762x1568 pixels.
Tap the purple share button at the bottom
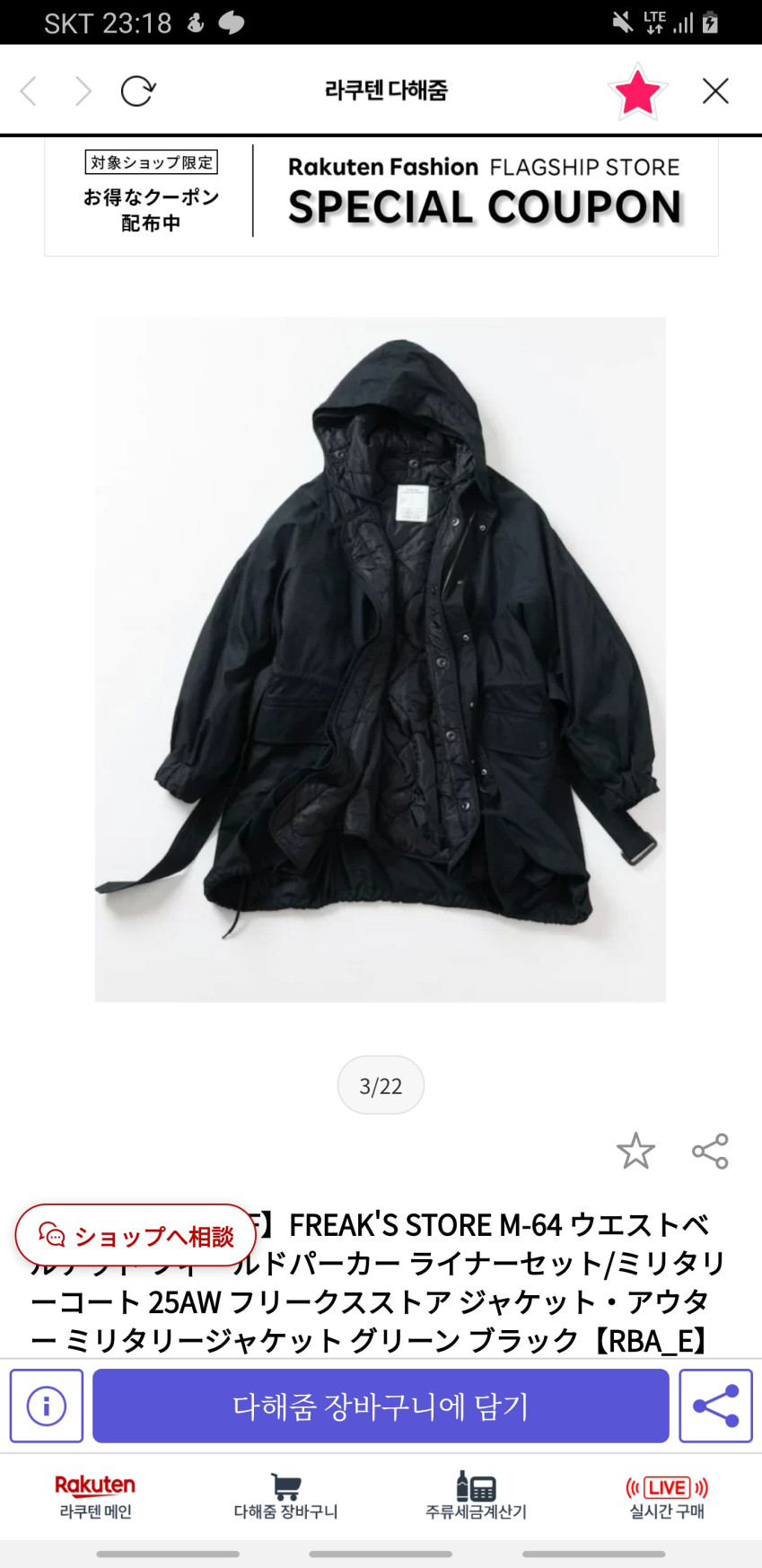click(x=715, y=1406)
